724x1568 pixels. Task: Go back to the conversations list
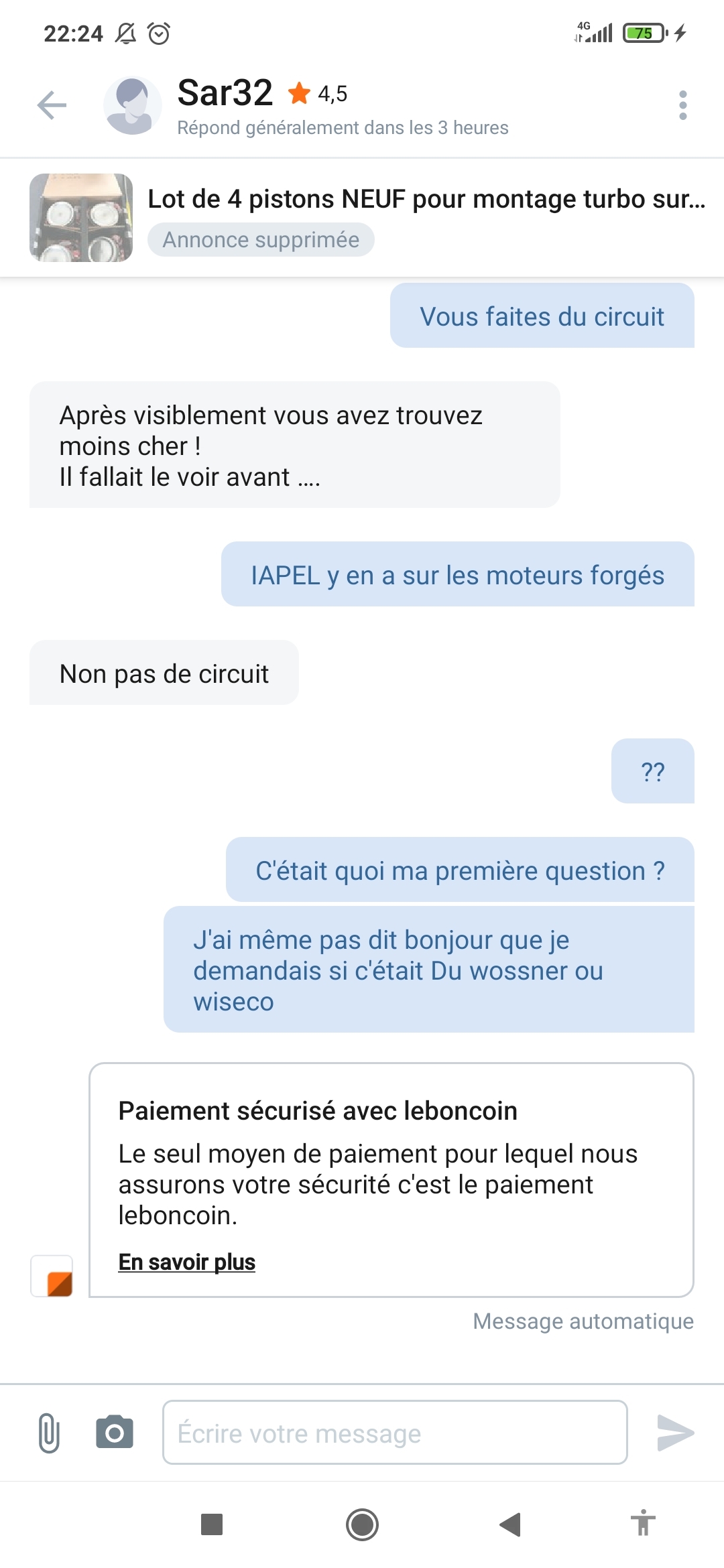pos(52,105)
